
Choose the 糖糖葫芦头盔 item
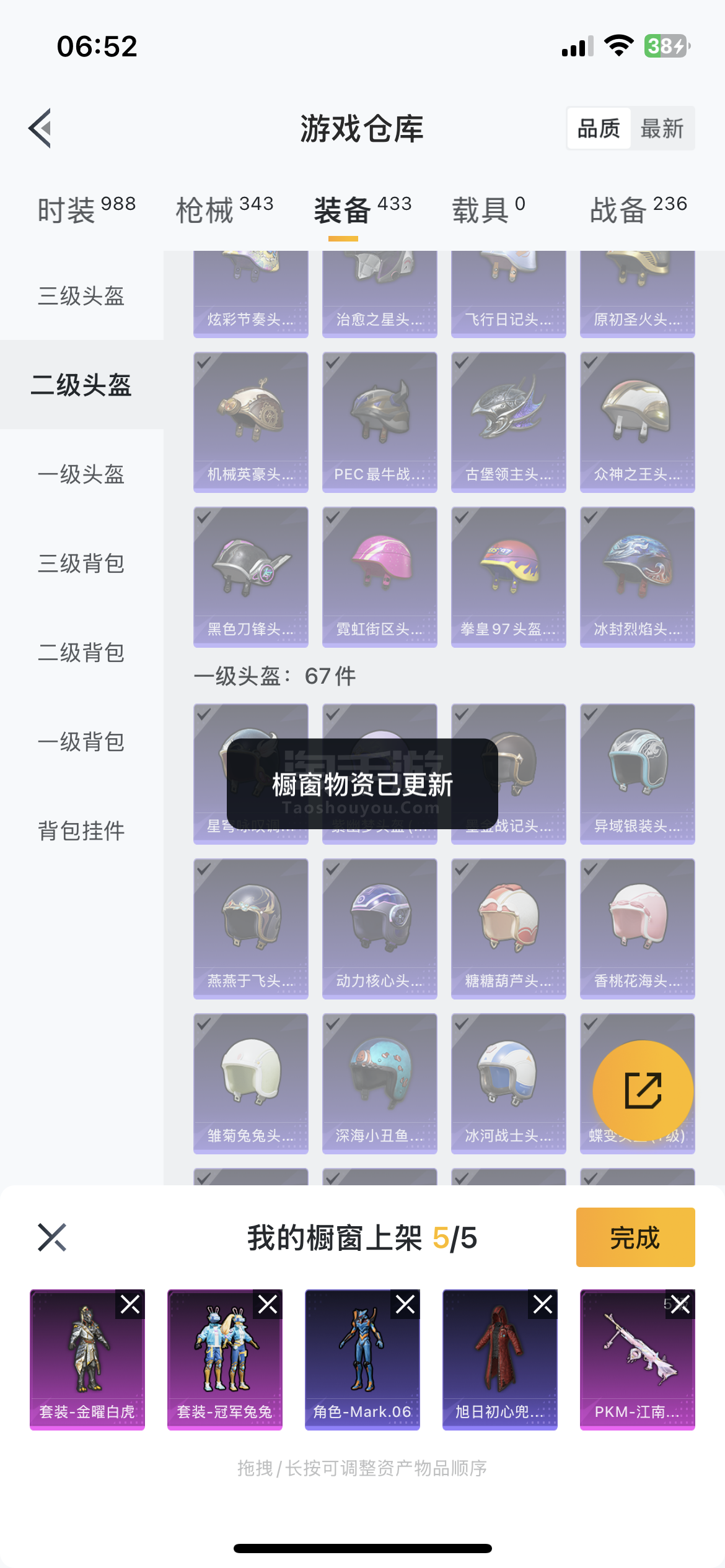[508, 928]
